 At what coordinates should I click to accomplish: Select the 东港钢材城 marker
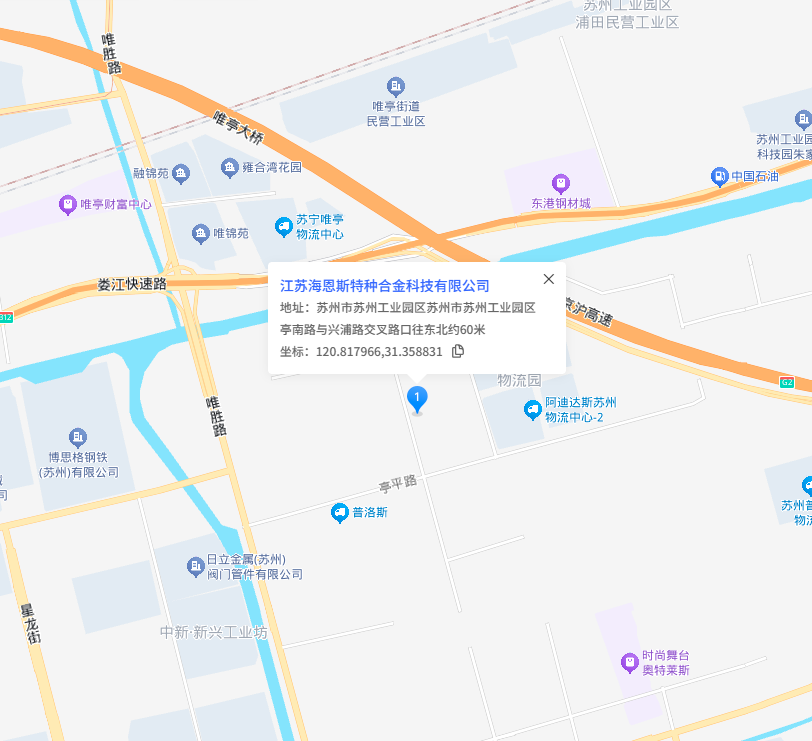[x=561, y=184]
